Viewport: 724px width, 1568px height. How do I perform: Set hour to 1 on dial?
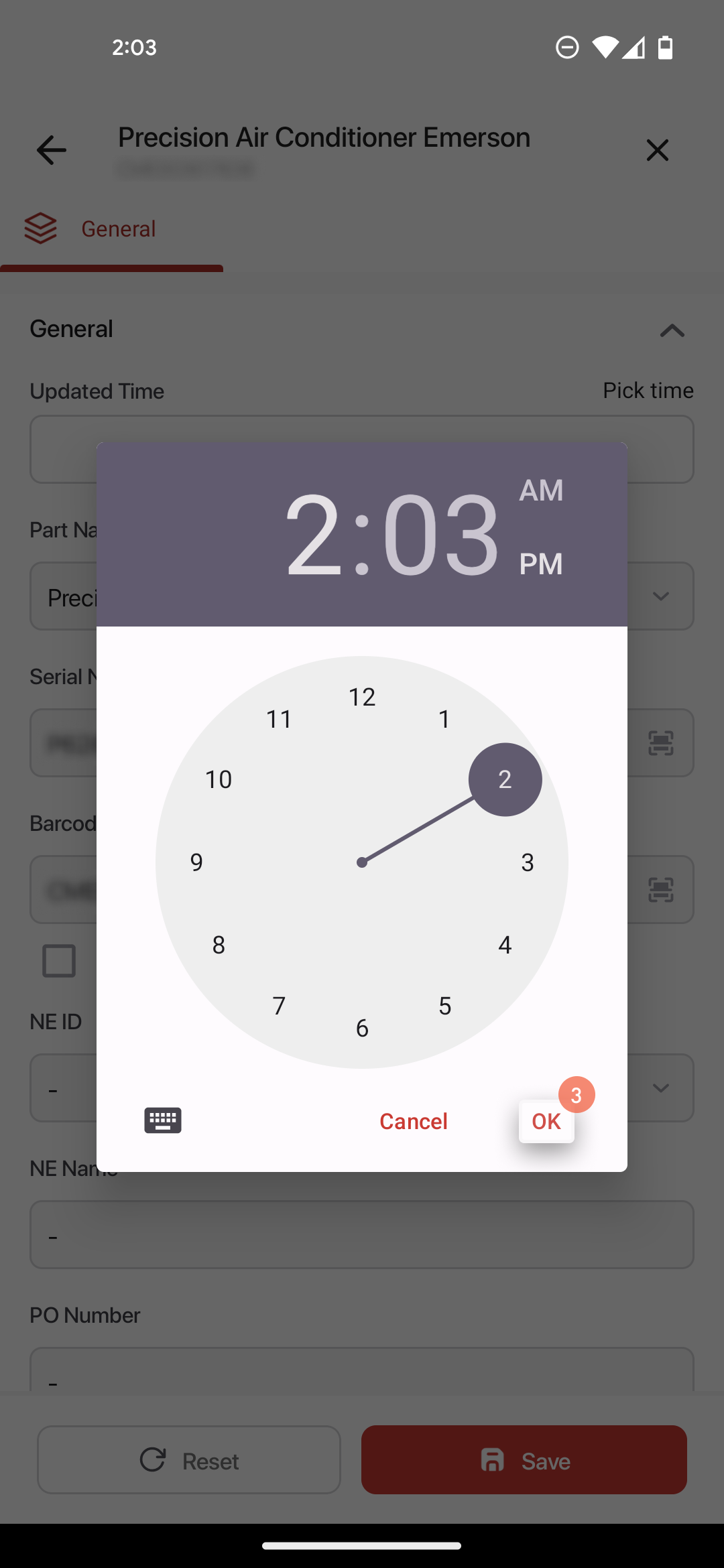444,719
